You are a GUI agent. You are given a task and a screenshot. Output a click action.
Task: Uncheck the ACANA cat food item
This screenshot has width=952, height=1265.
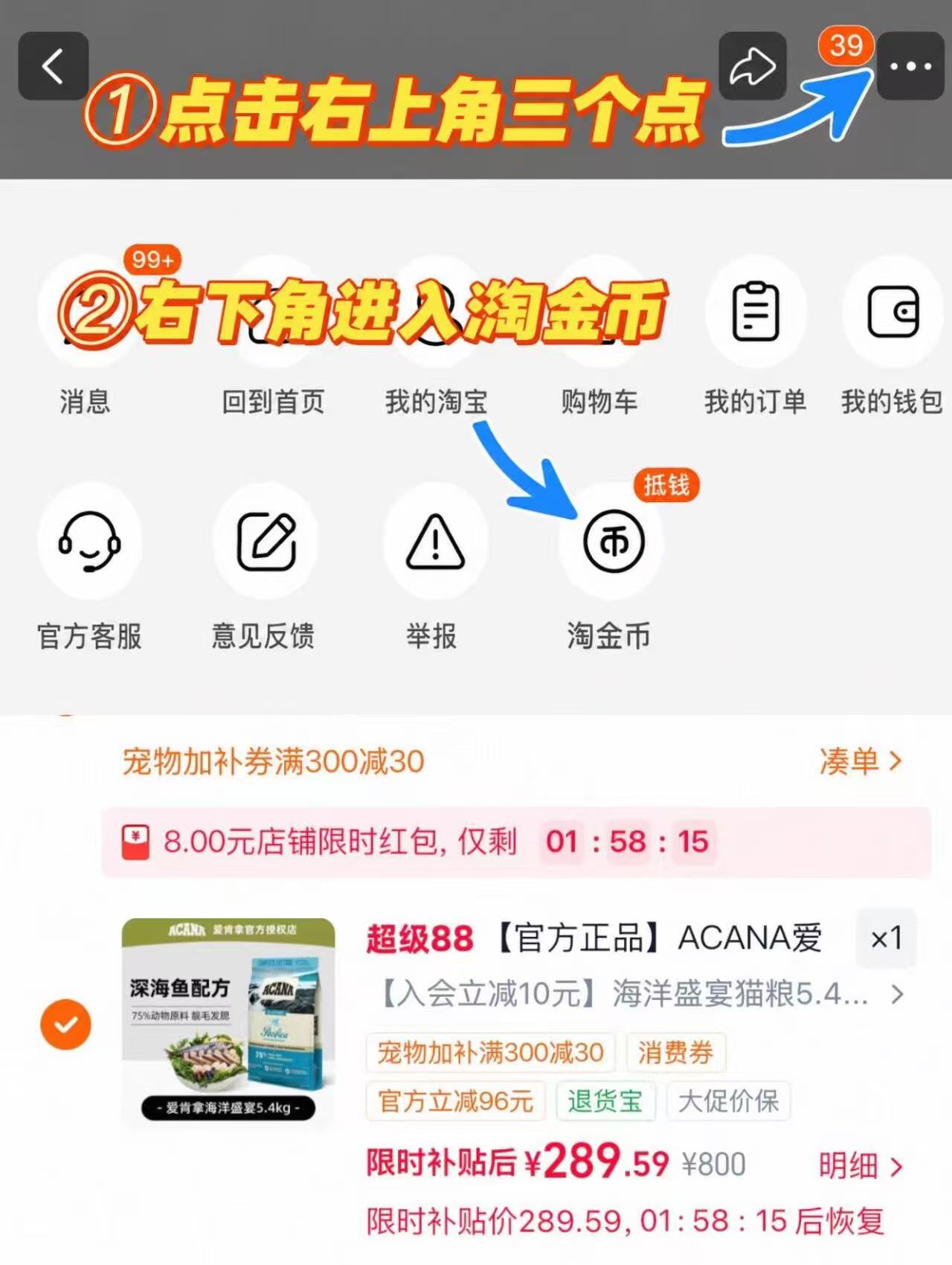tap(65, 1024)
